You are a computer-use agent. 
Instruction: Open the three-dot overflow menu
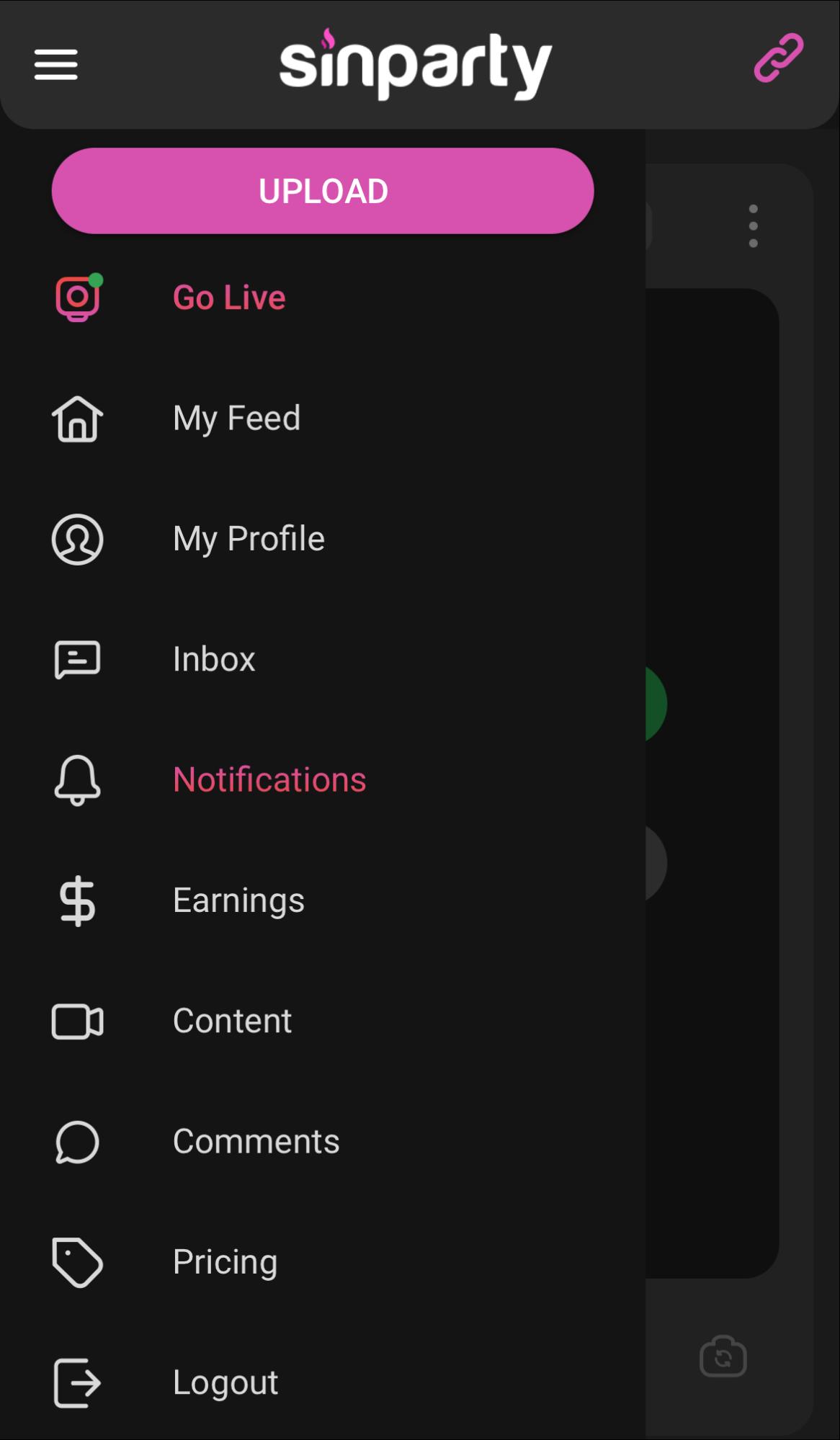coord(754,226)
